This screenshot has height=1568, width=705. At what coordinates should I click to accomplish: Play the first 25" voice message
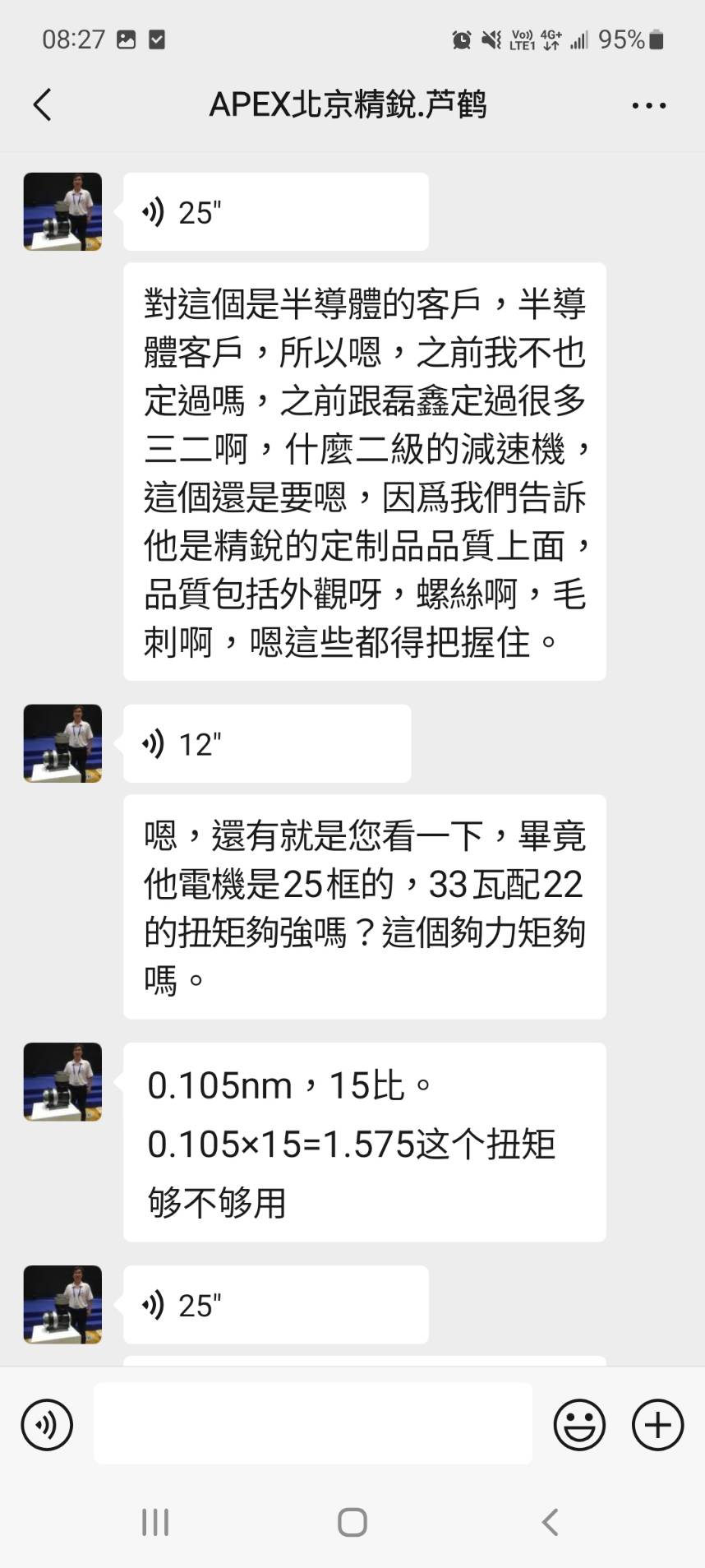[275, 212]
